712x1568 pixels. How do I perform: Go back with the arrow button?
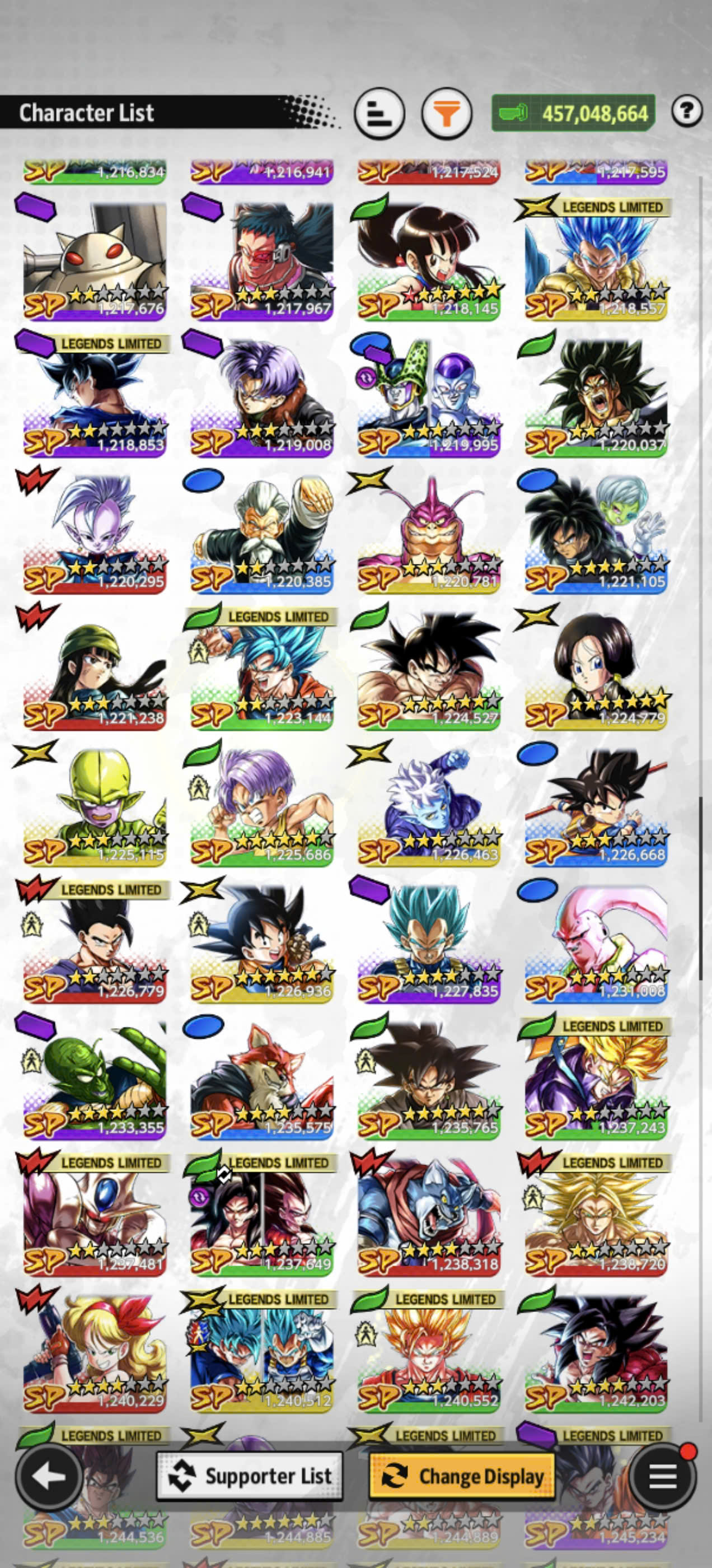(49, 1476)
